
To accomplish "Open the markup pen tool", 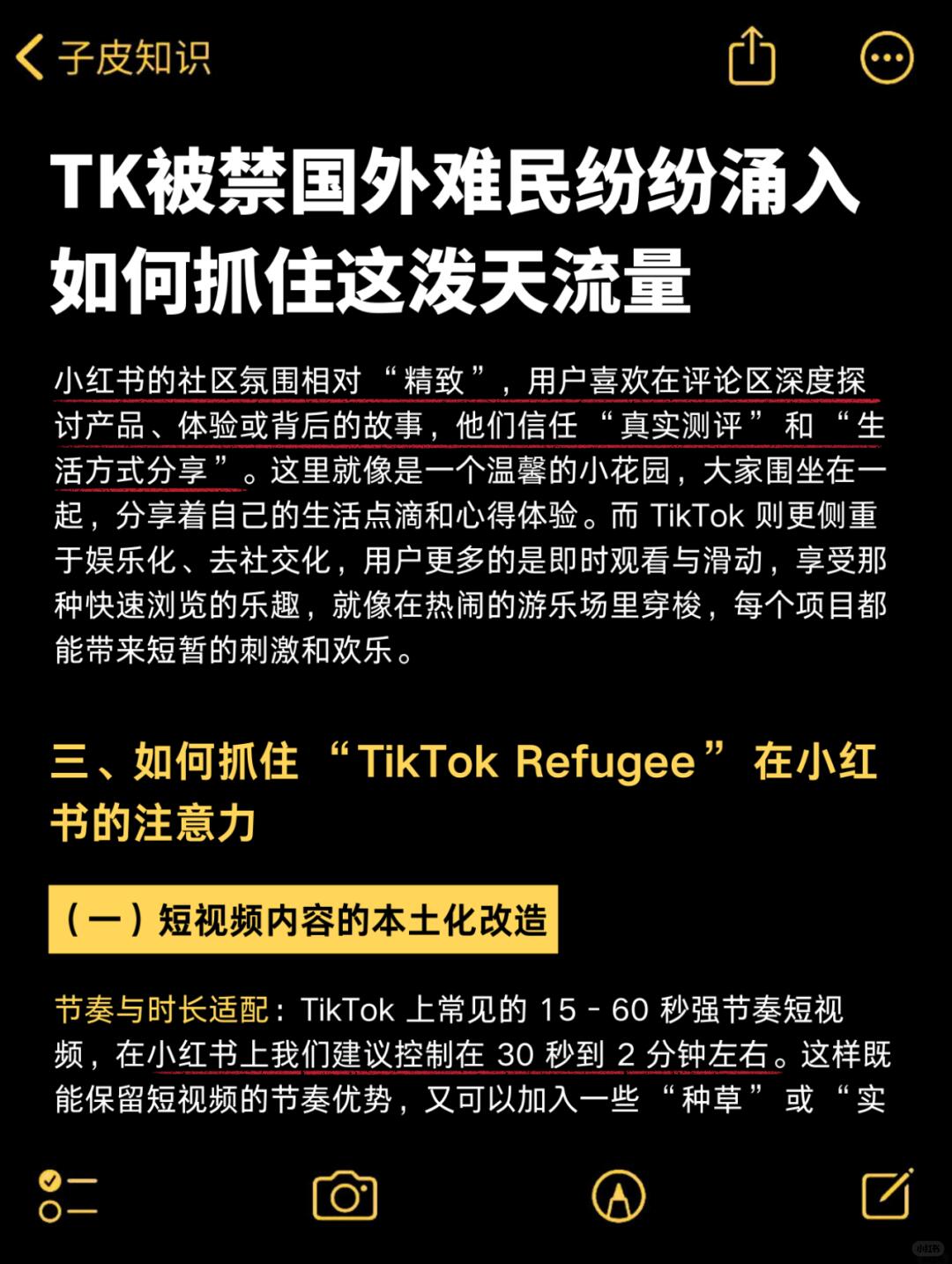I will (619, 1195).
